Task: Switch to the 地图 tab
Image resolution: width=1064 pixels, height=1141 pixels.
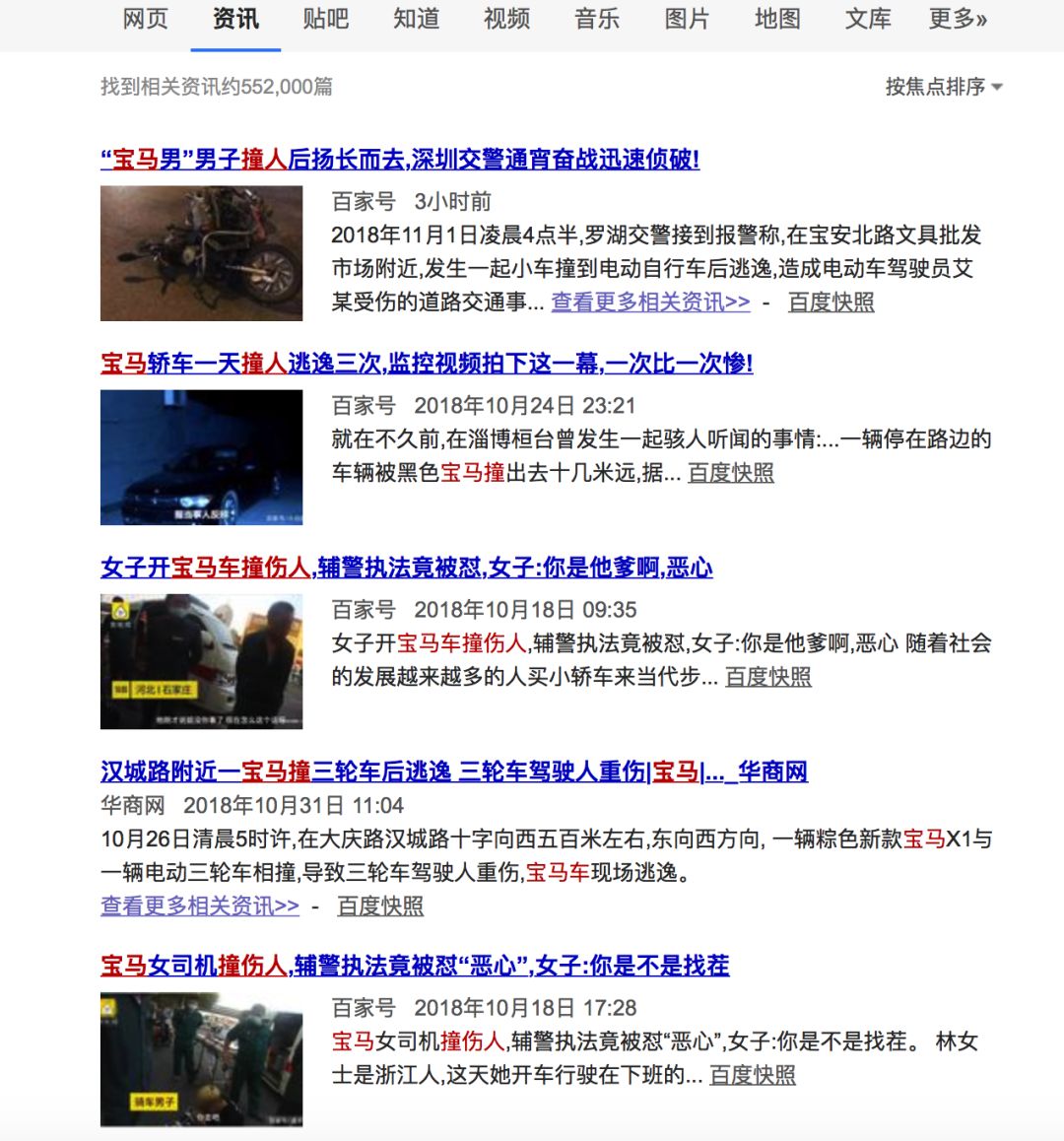Action: pyautogui.click(x=777, y=18)
